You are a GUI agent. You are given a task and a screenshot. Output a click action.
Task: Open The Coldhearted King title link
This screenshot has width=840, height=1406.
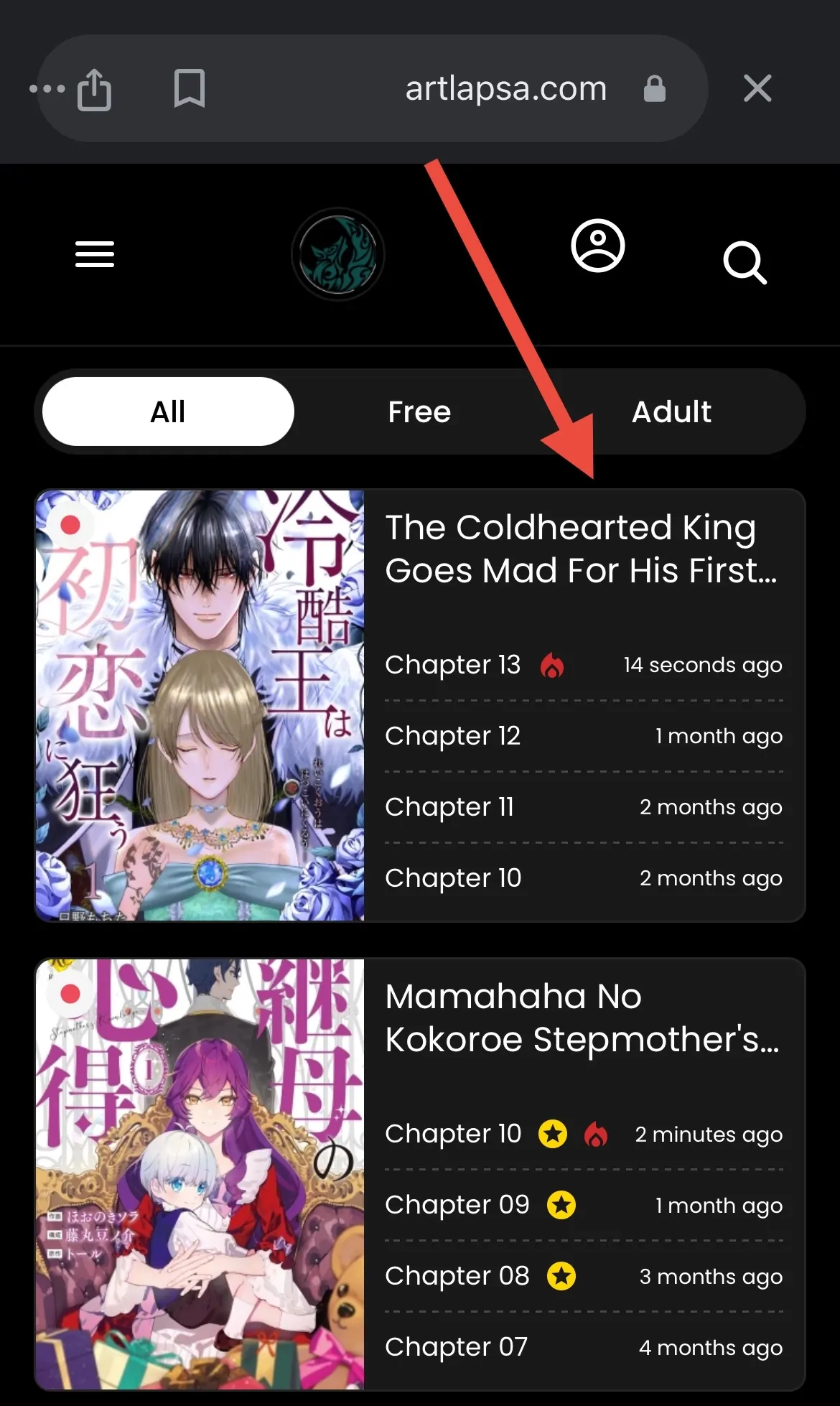(x=581, y=549)
